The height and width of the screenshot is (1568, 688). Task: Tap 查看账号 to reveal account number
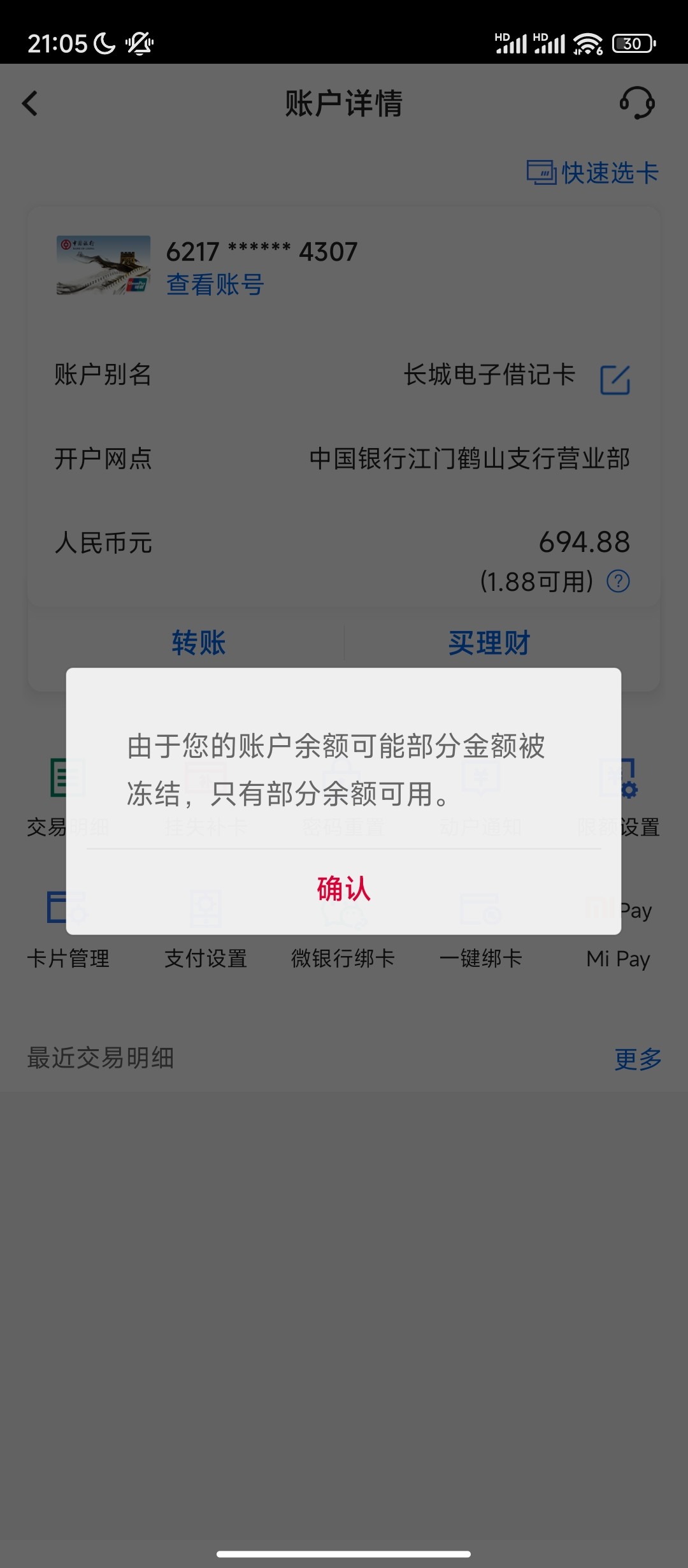tap(215, 284)
